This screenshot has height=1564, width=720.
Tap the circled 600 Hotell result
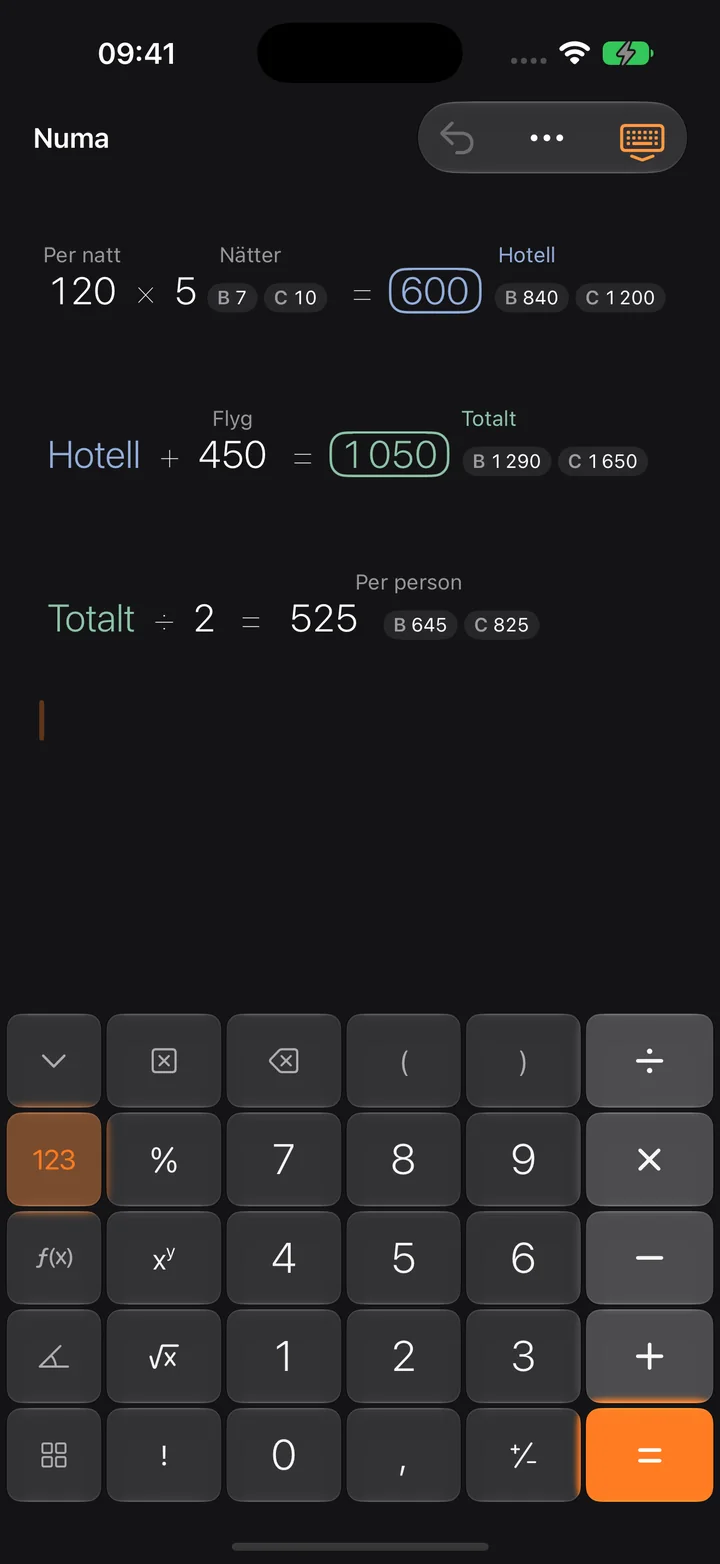coord(435,291)
